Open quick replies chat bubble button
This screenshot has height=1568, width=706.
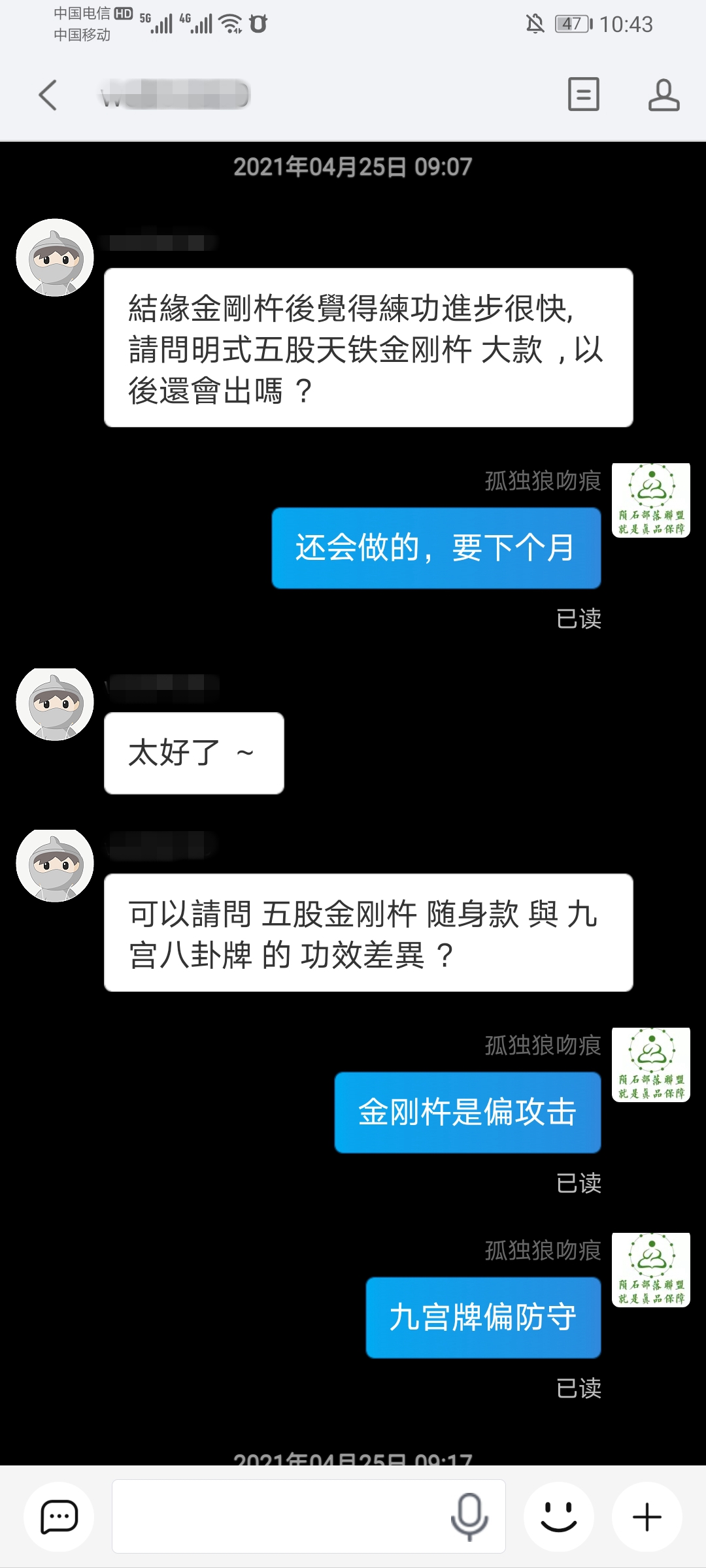point(59,1516)
